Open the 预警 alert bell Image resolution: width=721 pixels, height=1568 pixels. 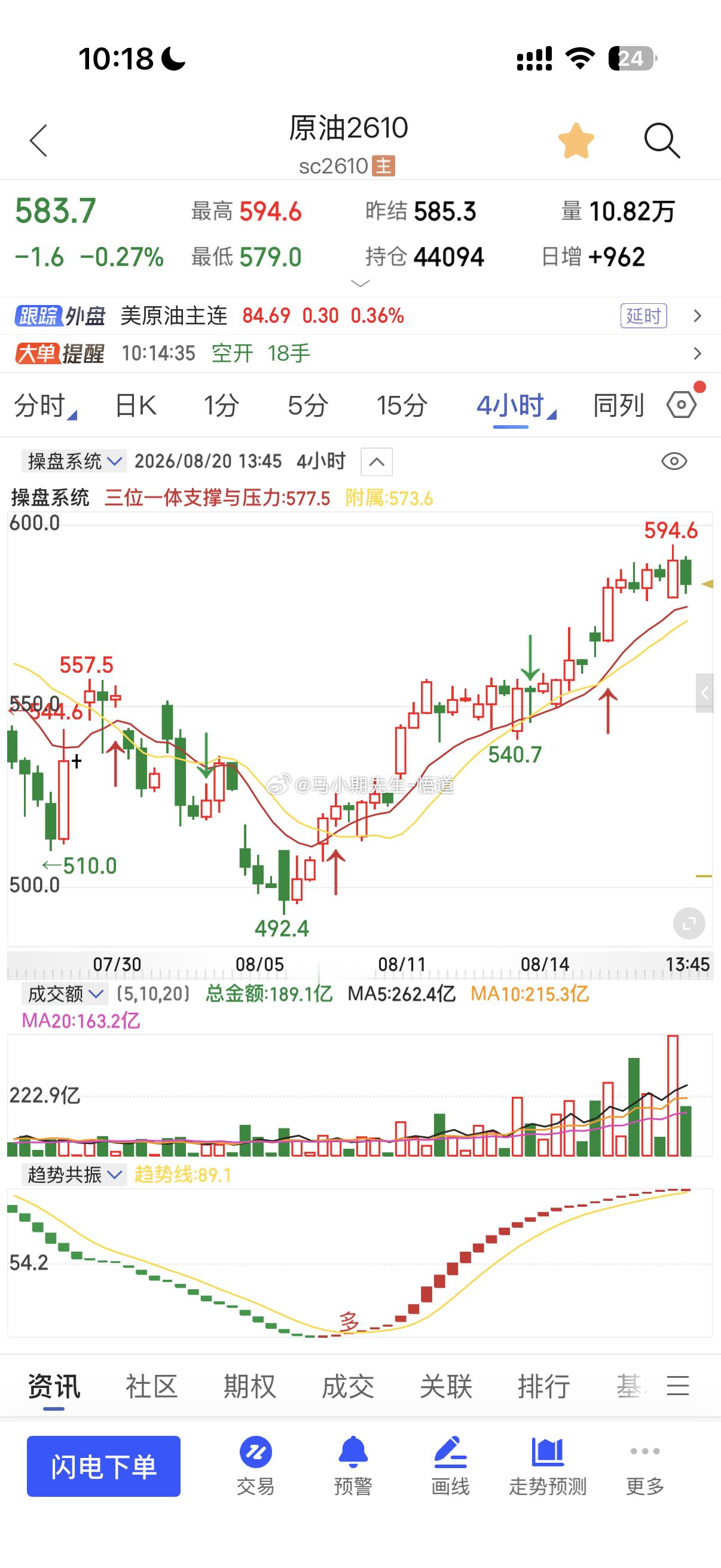pyautogui.click(x=353, y=1466)
